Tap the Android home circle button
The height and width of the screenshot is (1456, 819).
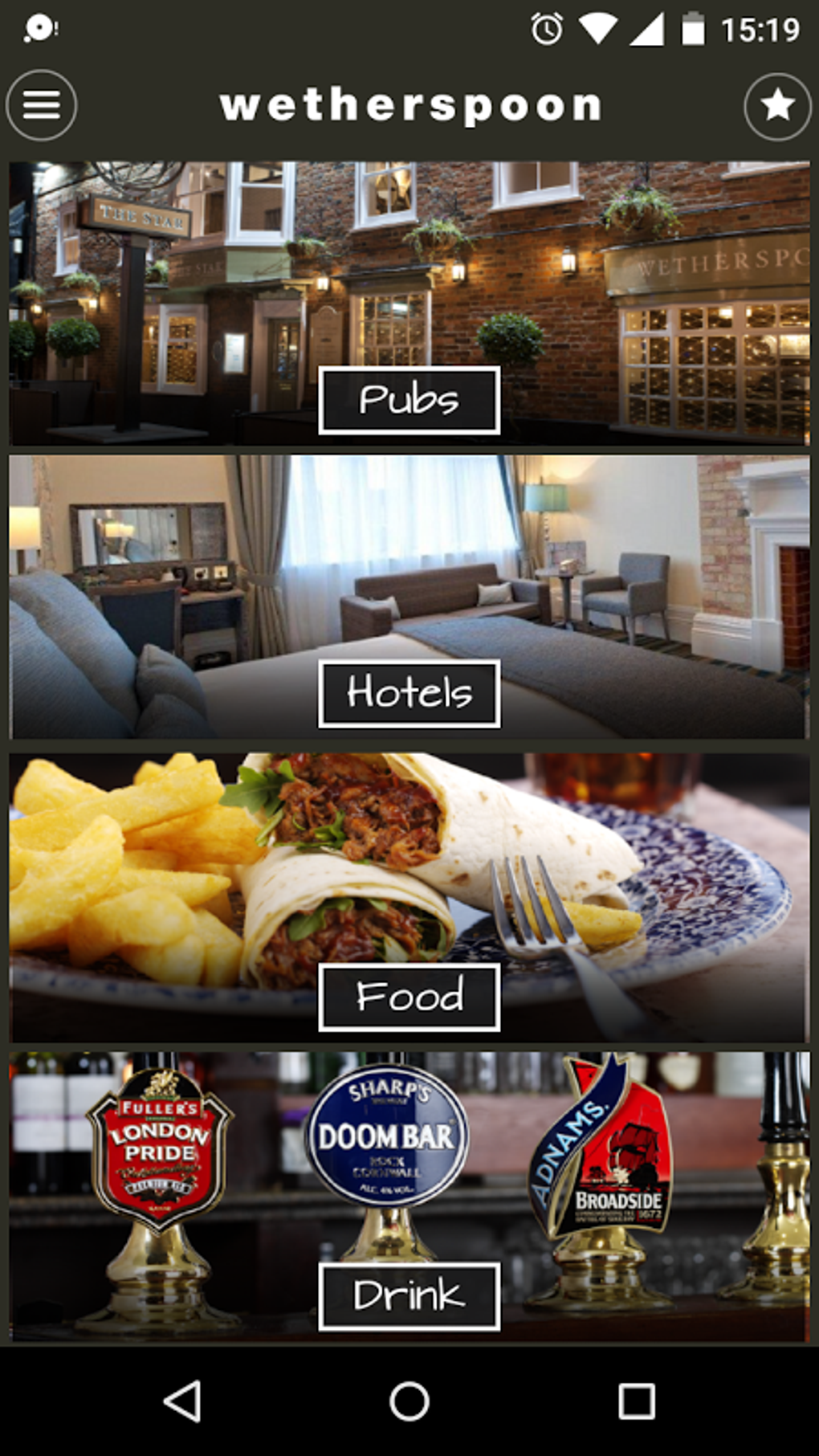click(409, 1404)
